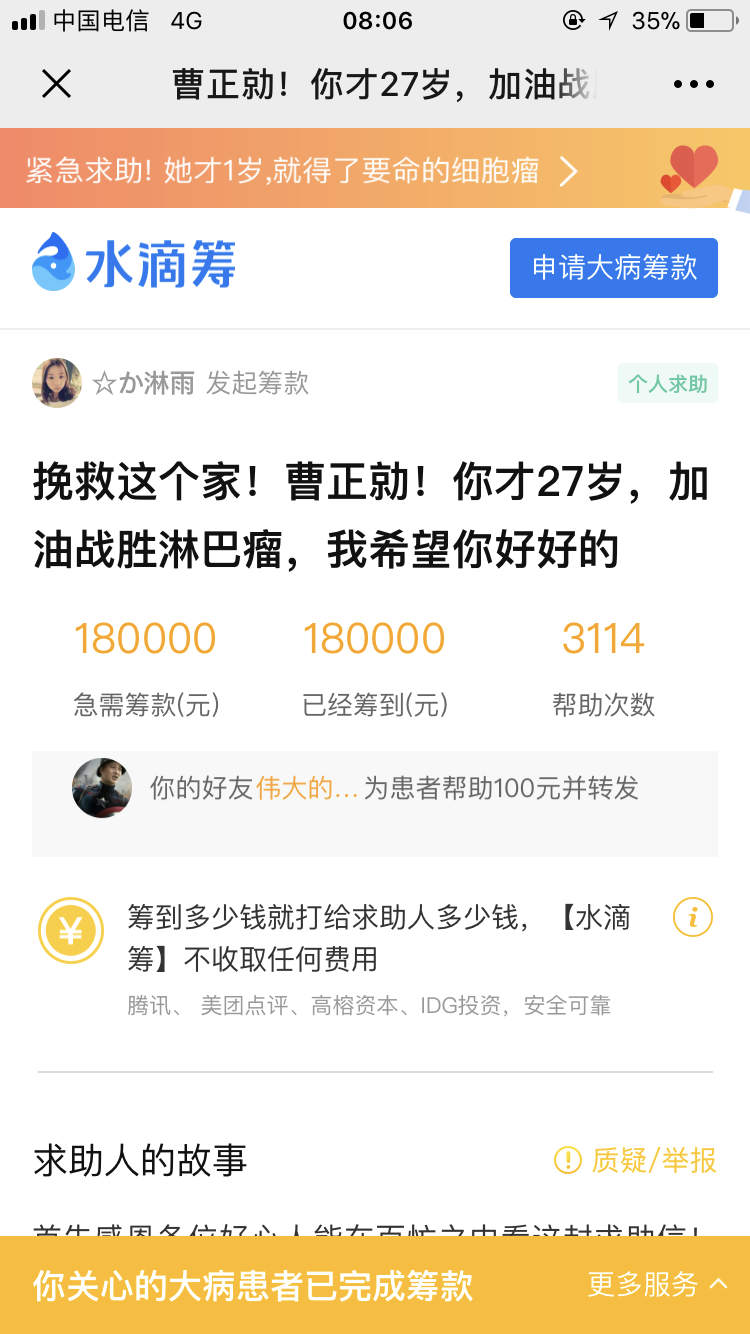The height and width of the screenshot is (1334, 750).
Task: Tap 申请大病筹款 button
Action: tap(614, 268)
